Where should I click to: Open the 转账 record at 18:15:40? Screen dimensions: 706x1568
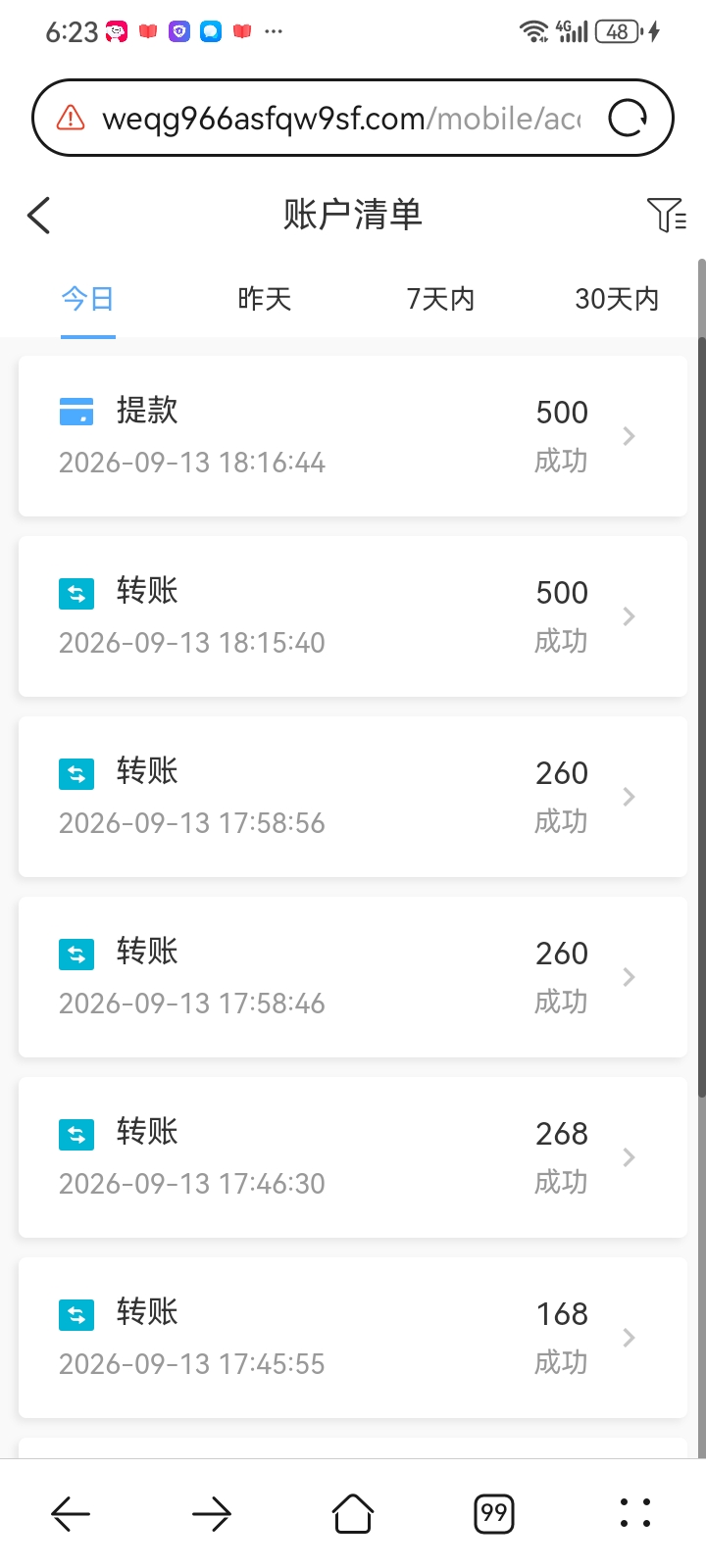point(353,616)
